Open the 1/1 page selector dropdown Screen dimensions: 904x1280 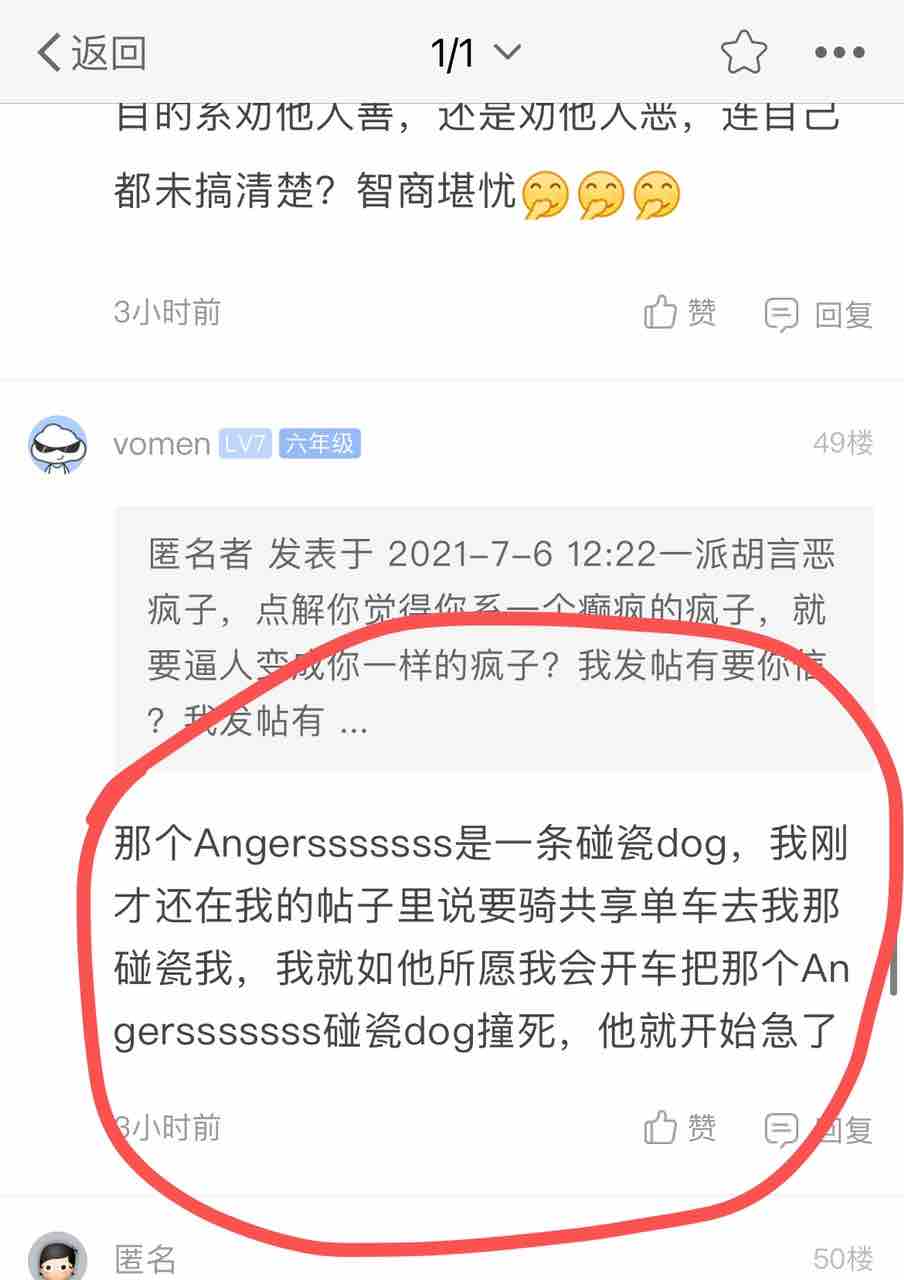coord(476,53)
